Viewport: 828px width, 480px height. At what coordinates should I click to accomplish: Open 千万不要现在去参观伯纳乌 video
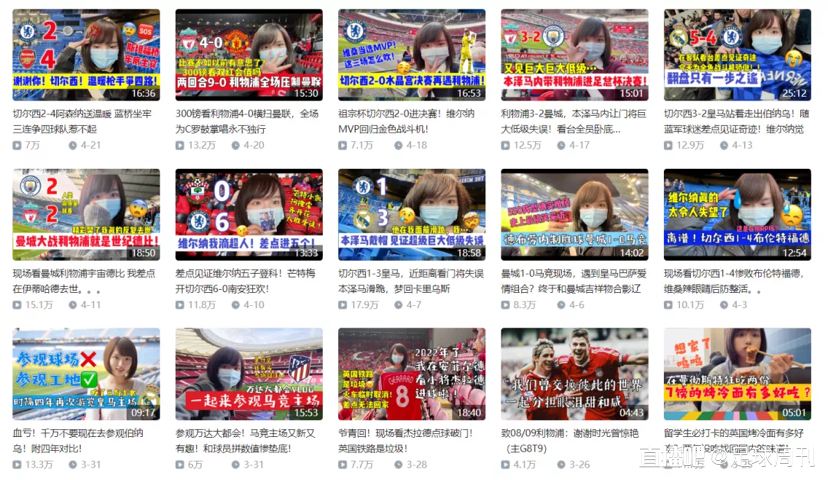(x=85, y=374)
